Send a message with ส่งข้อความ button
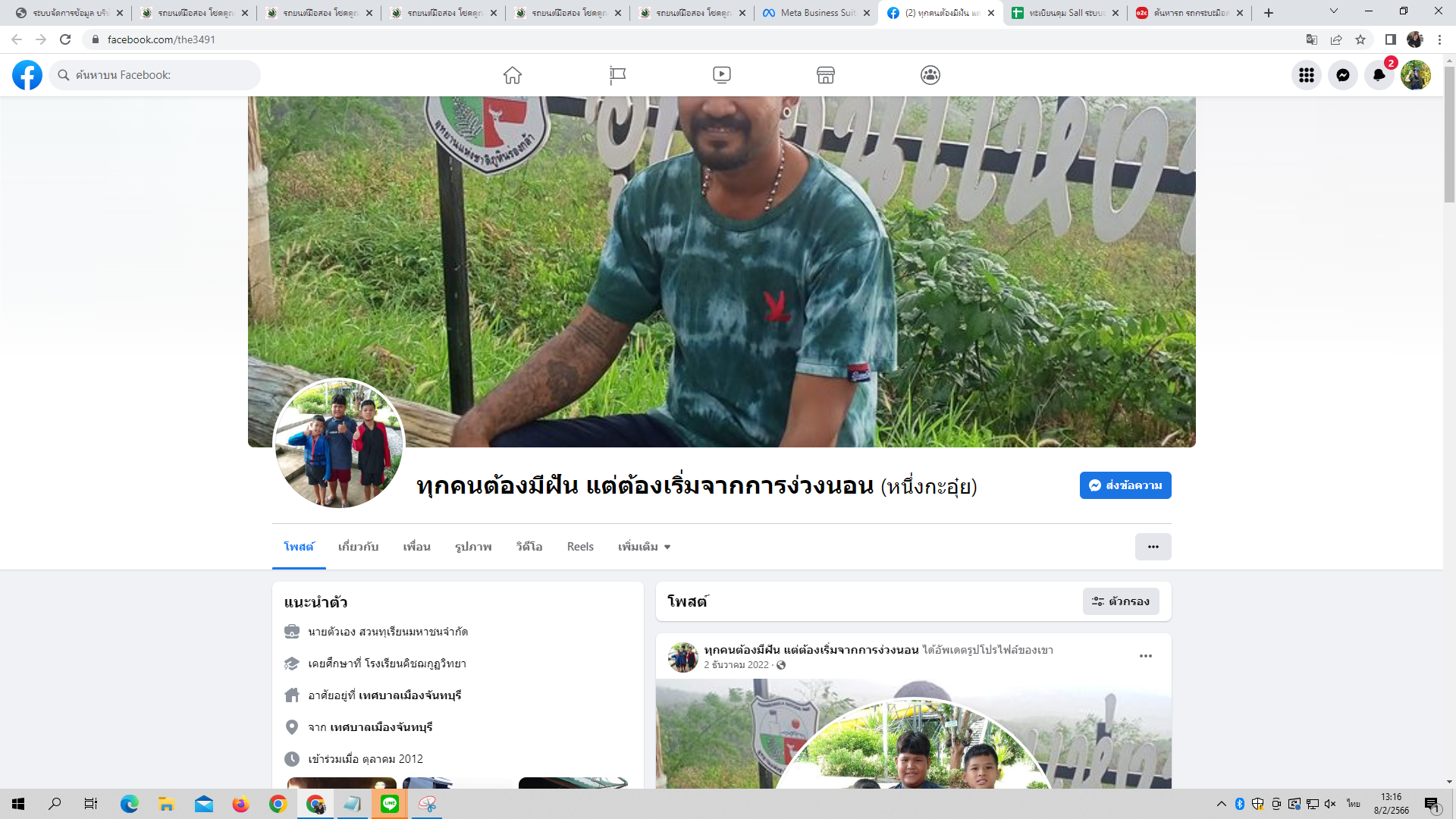Viewport: 1456px width, 819px height. click(x=1125, y=485)
